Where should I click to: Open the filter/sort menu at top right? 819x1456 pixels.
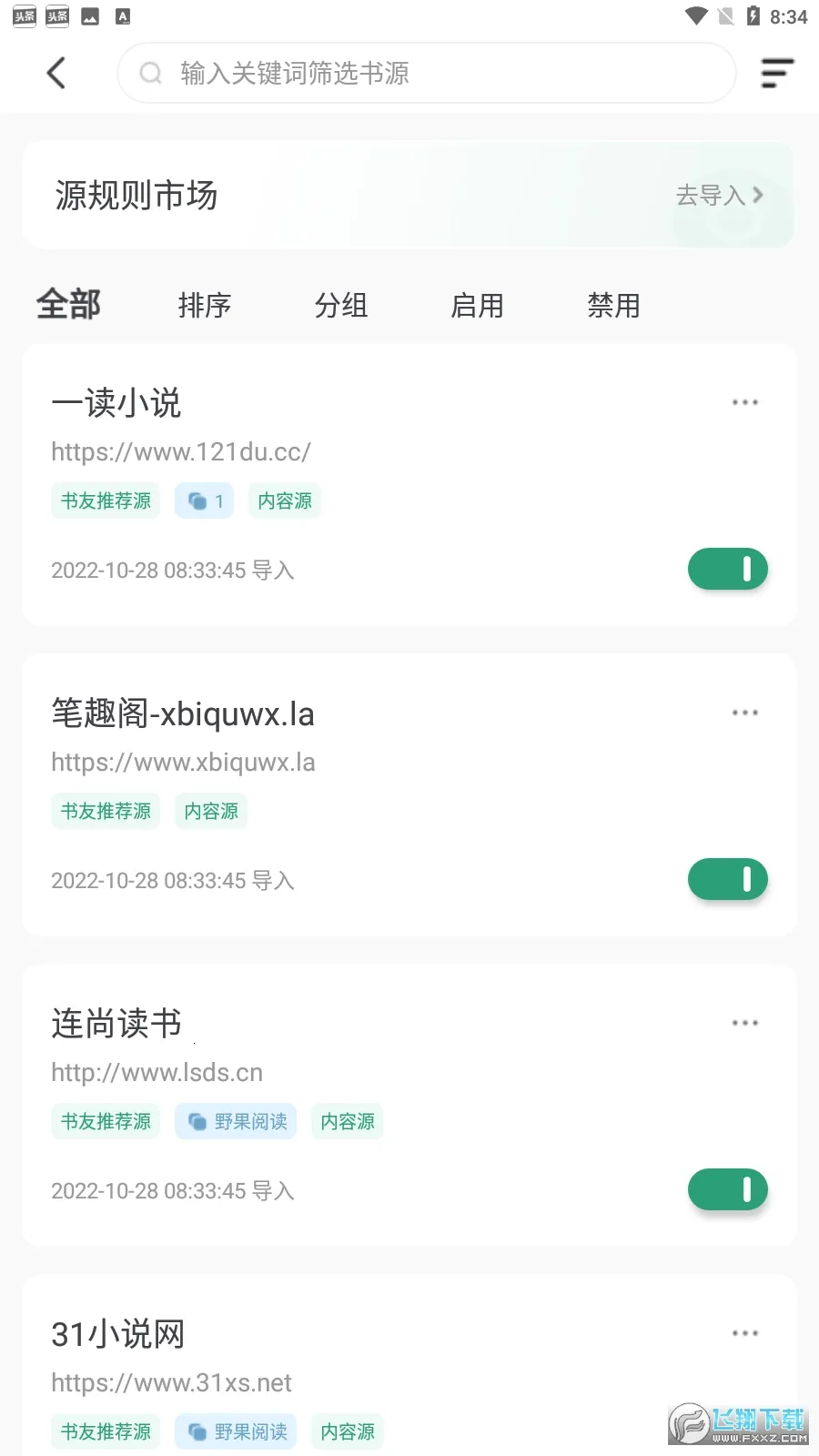776,73
